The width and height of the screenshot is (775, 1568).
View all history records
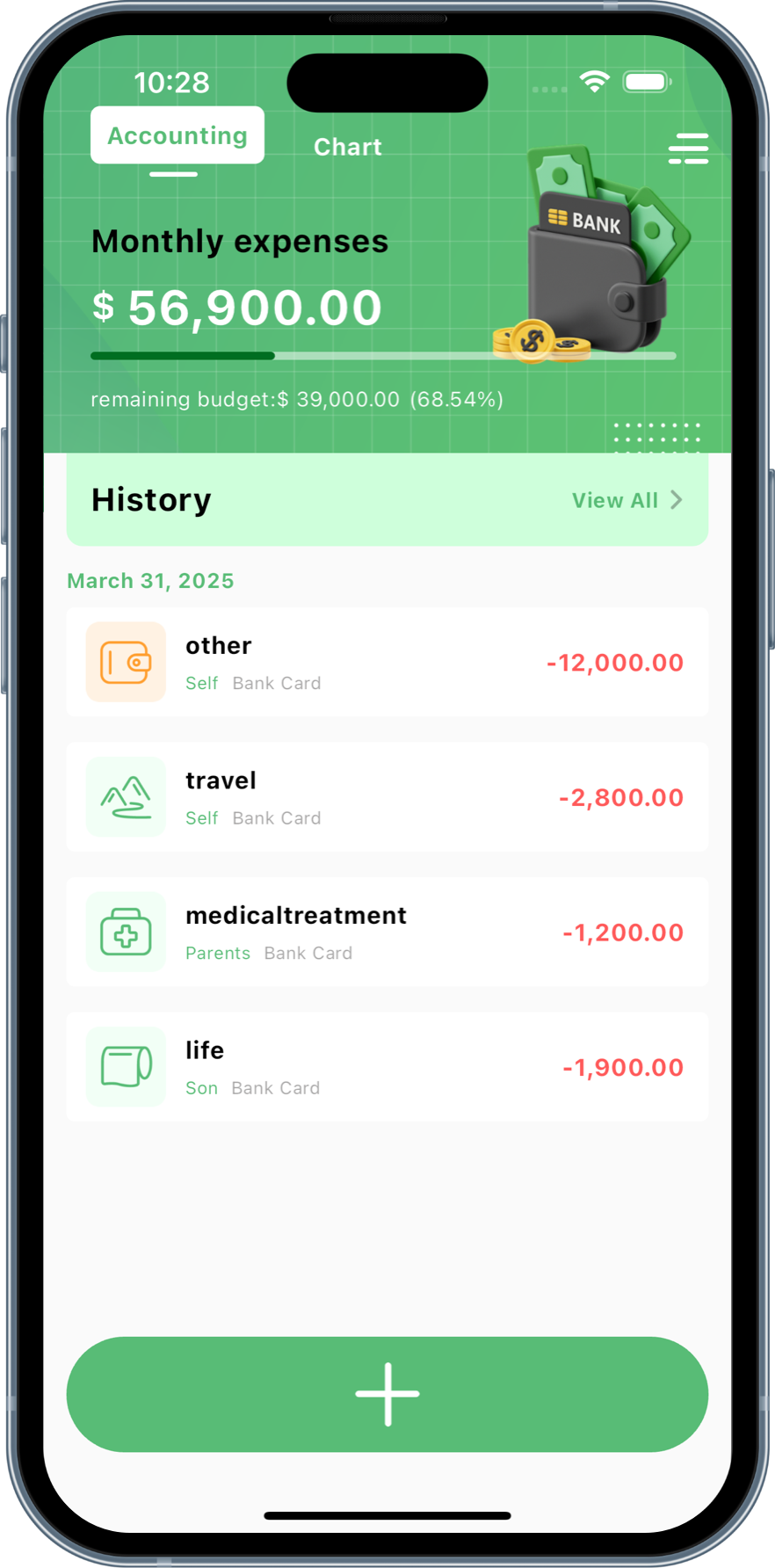626,500
